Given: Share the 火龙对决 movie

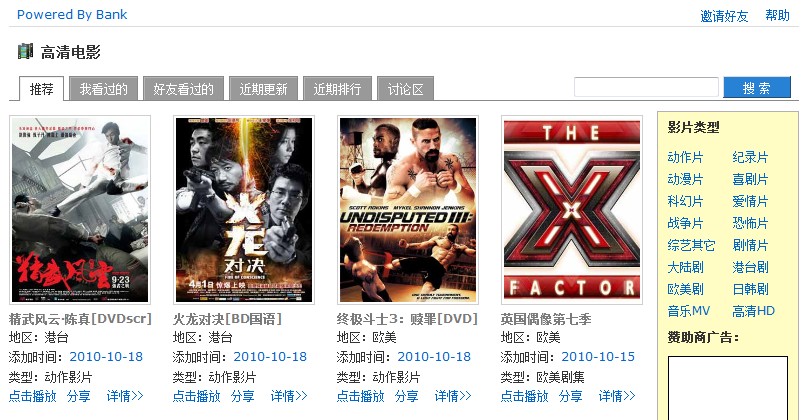Looking at the screenshot, I should (243, 396).
